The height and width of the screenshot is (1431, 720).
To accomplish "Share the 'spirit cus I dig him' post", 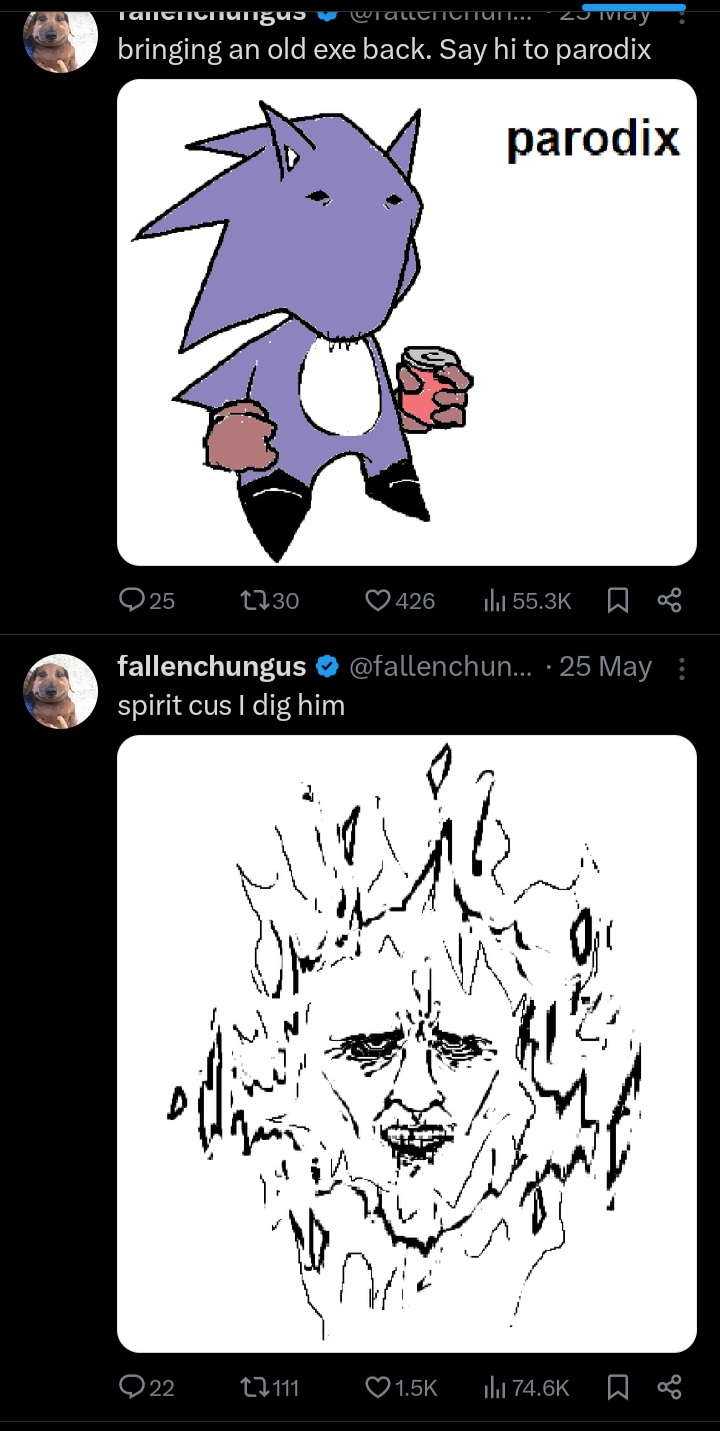I will (669, 1387).
